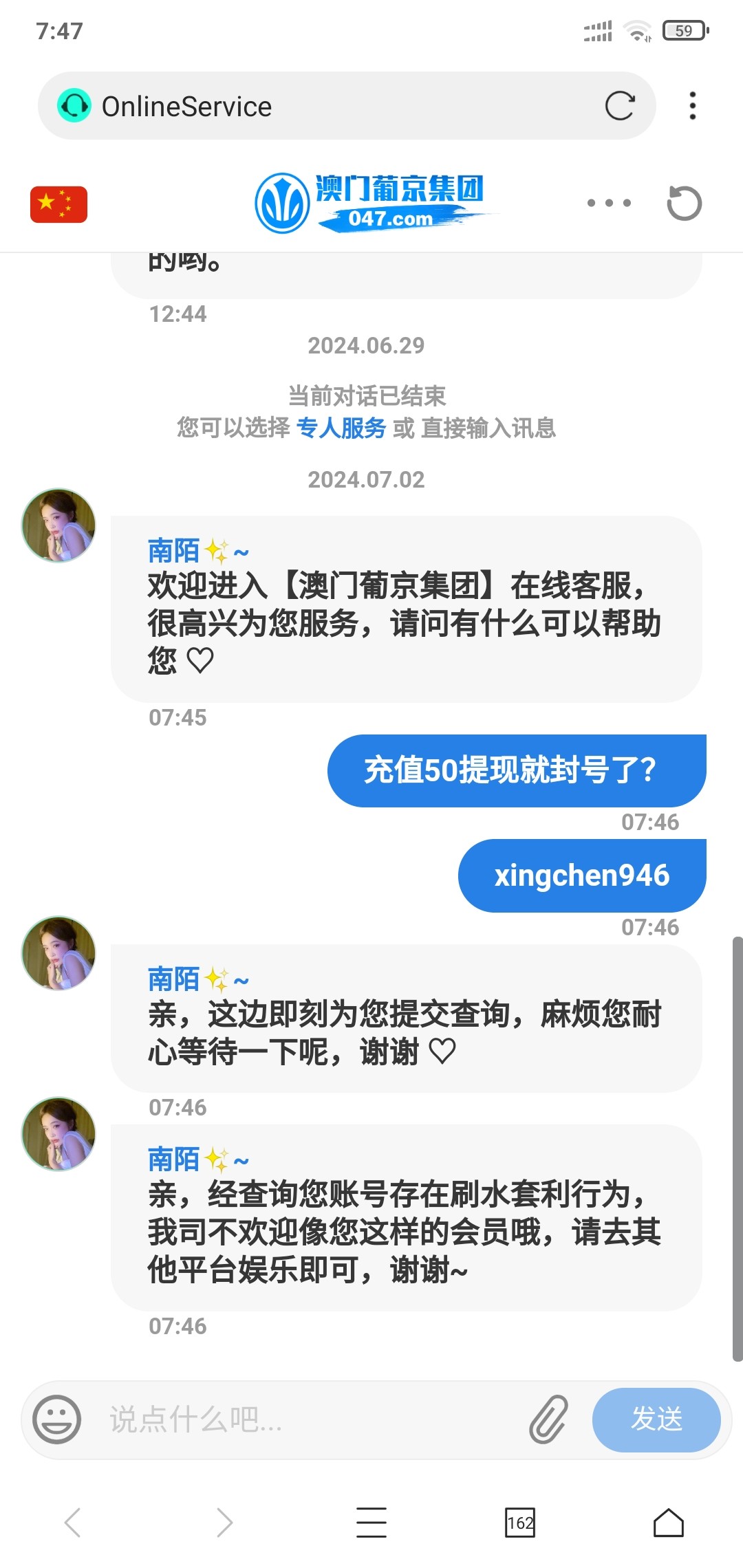Viewport: 743px width, 1568px height.
Task: Click the paperclip attachment icon
Action: tap(548, 1419)
